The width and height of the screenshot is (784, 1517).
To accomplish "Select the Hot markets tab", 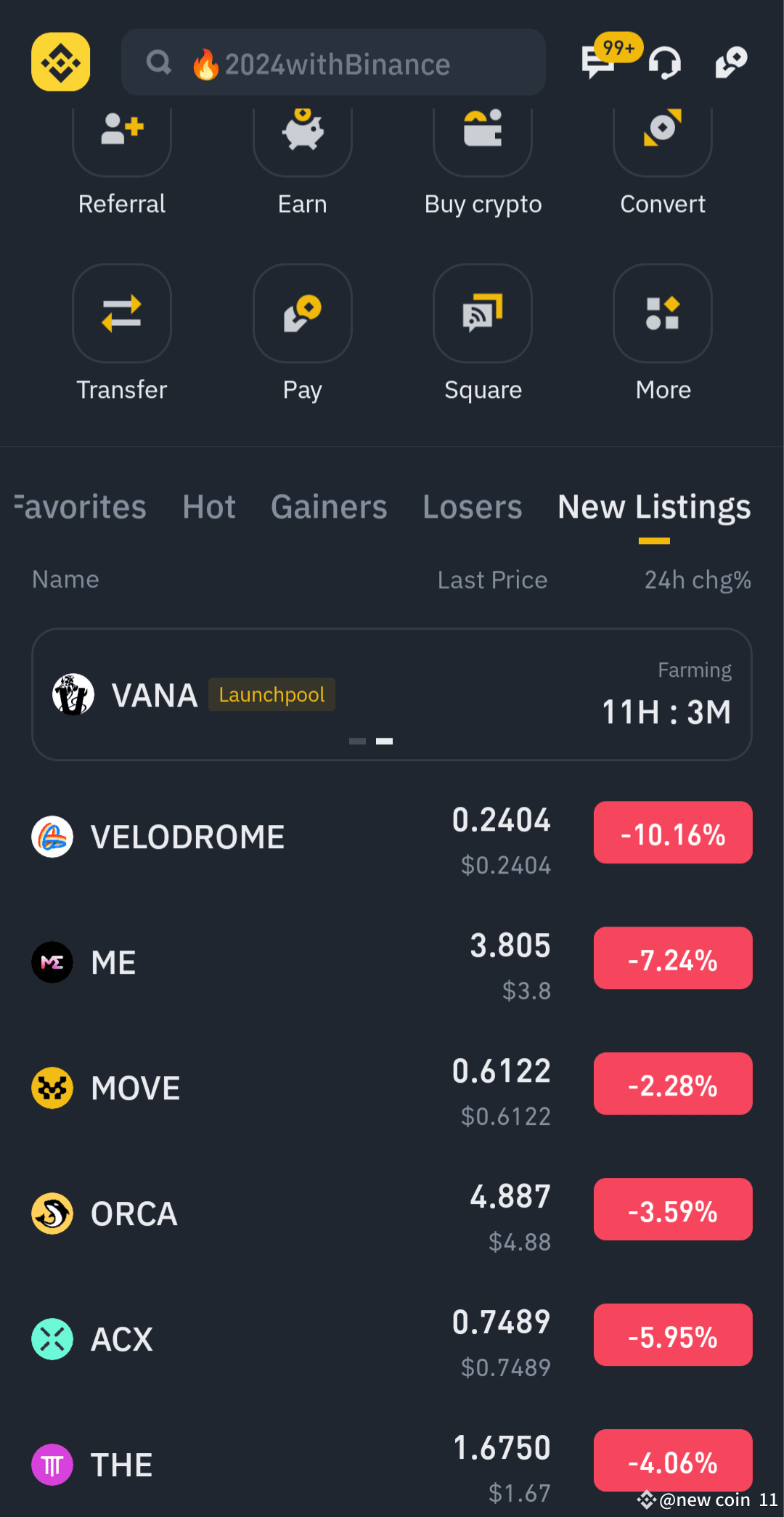I will point(209,507).
